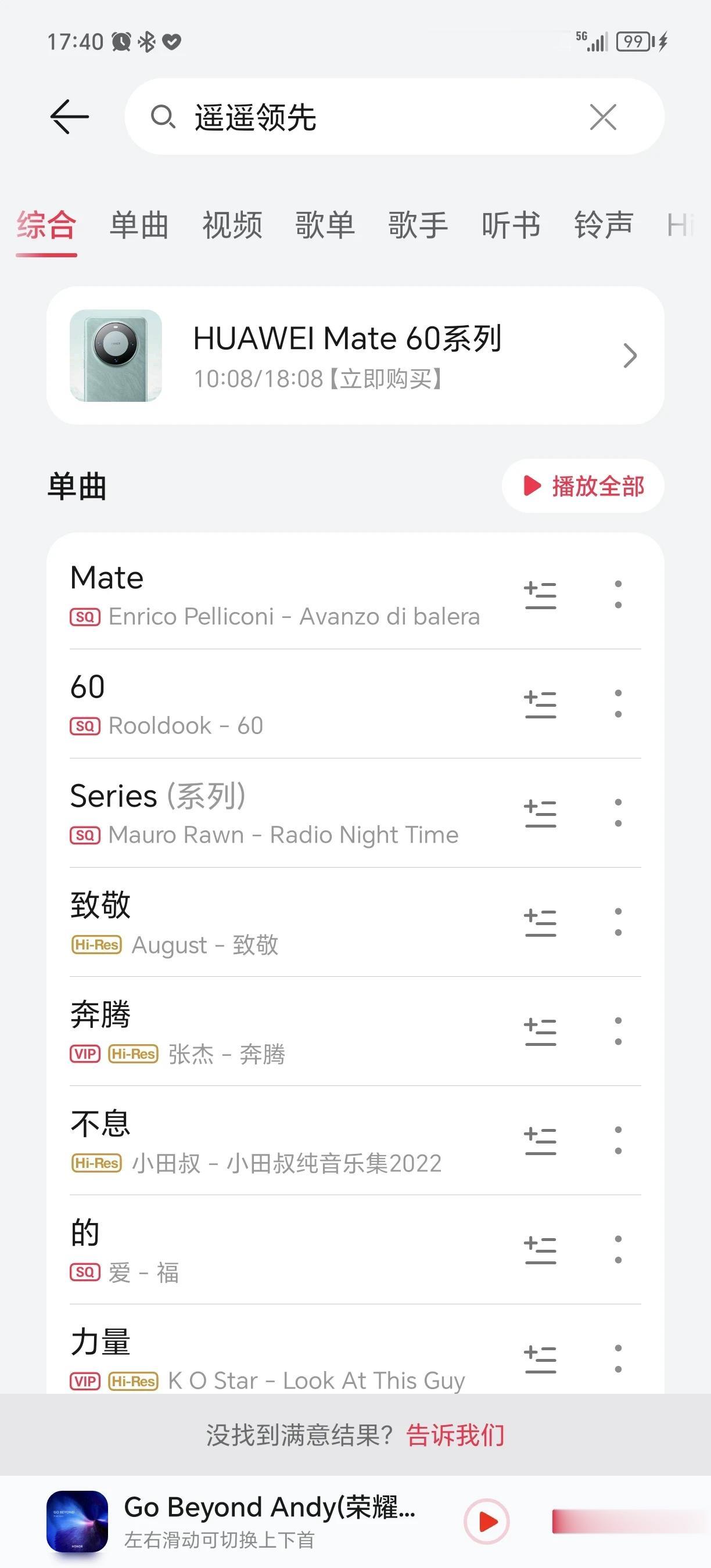Go back using the arrow icon
Image resolution: width=711 pixels, height=1568 pixels.
(69, 116)
